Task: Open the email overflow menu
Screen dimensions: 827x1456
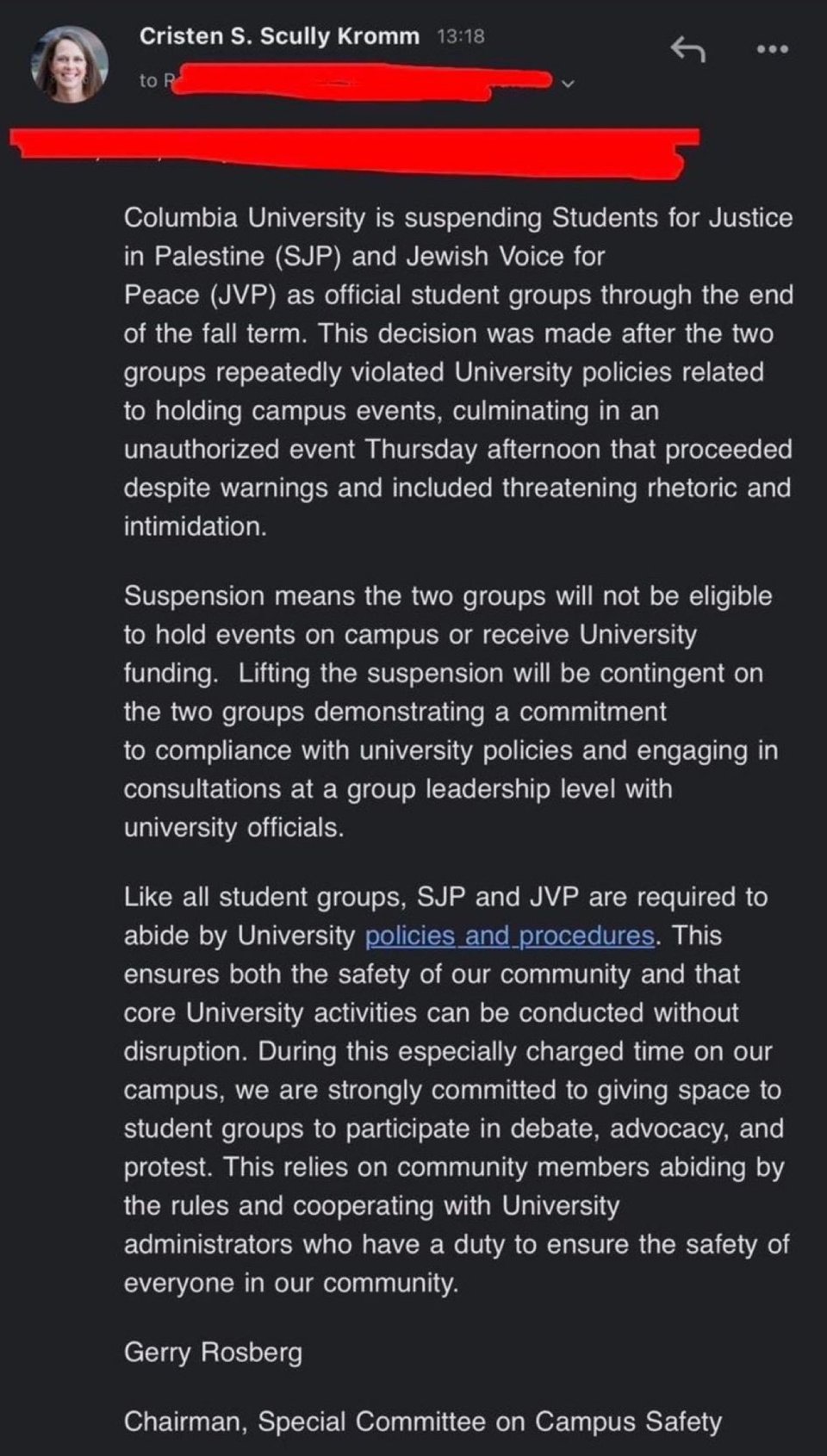Action: [771, 50]
